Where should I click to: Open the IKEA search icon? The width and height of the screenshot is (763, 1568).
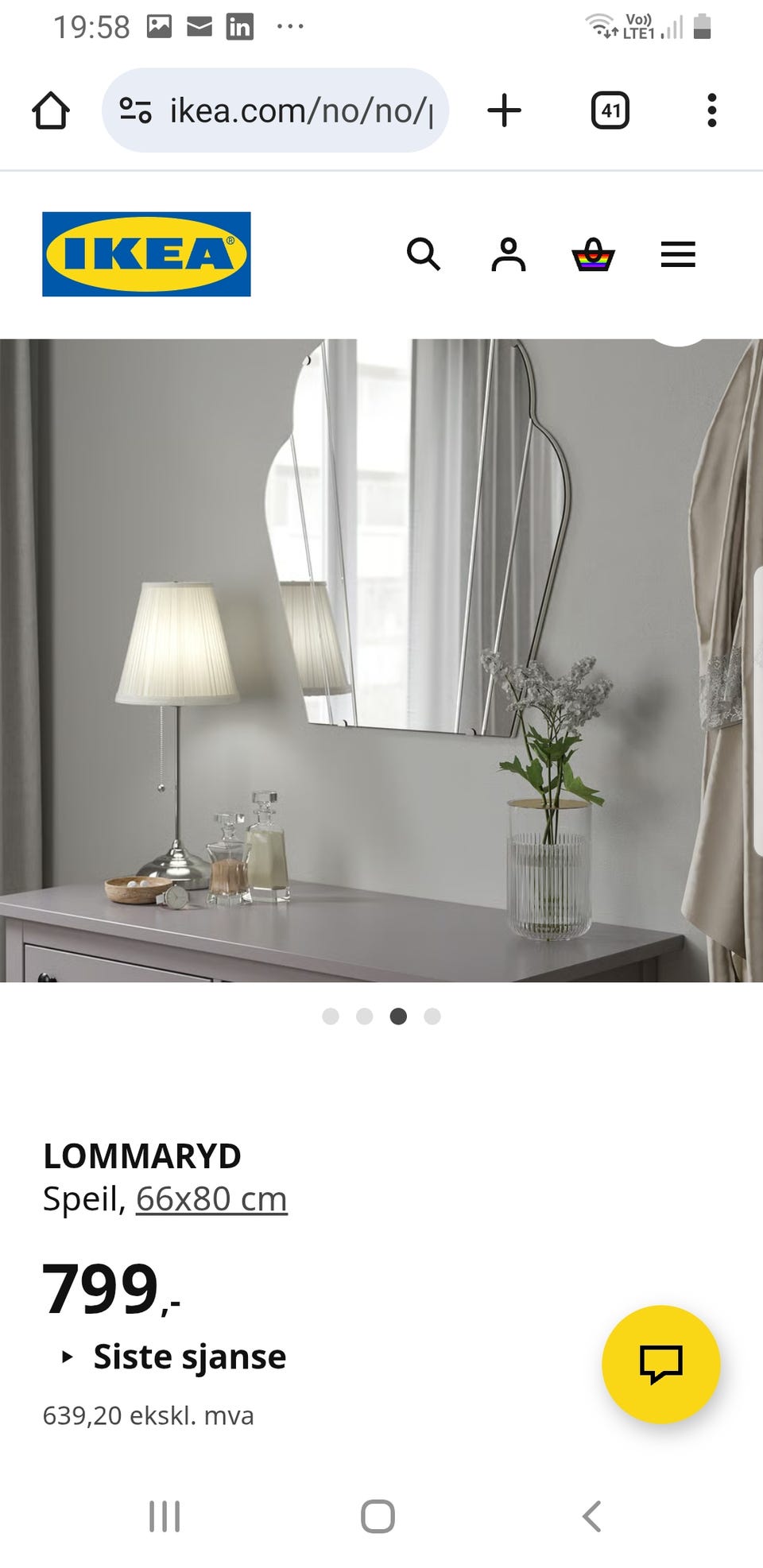coord(424,255)
